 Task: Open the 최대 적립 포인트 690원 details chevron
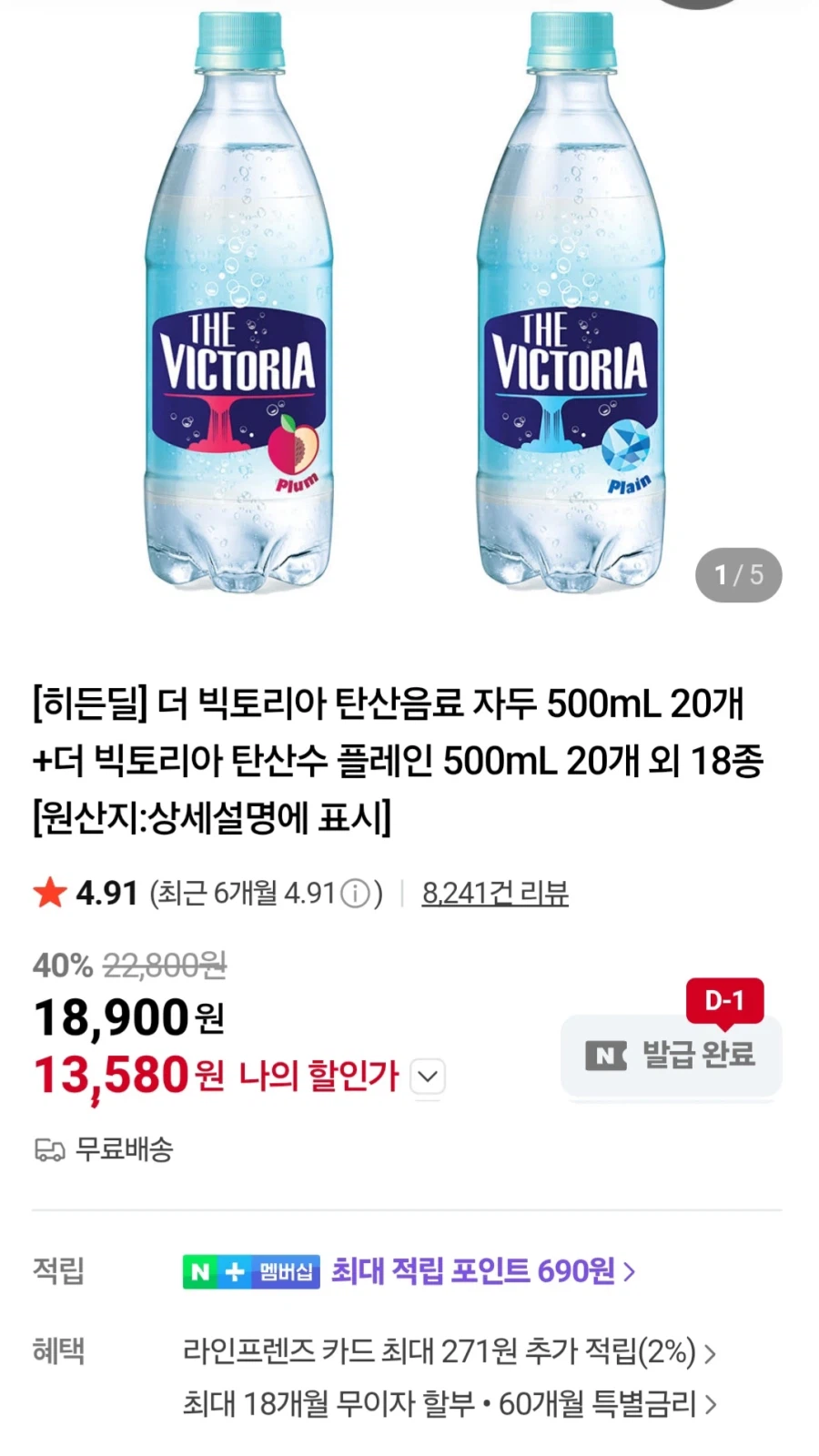628,1271
